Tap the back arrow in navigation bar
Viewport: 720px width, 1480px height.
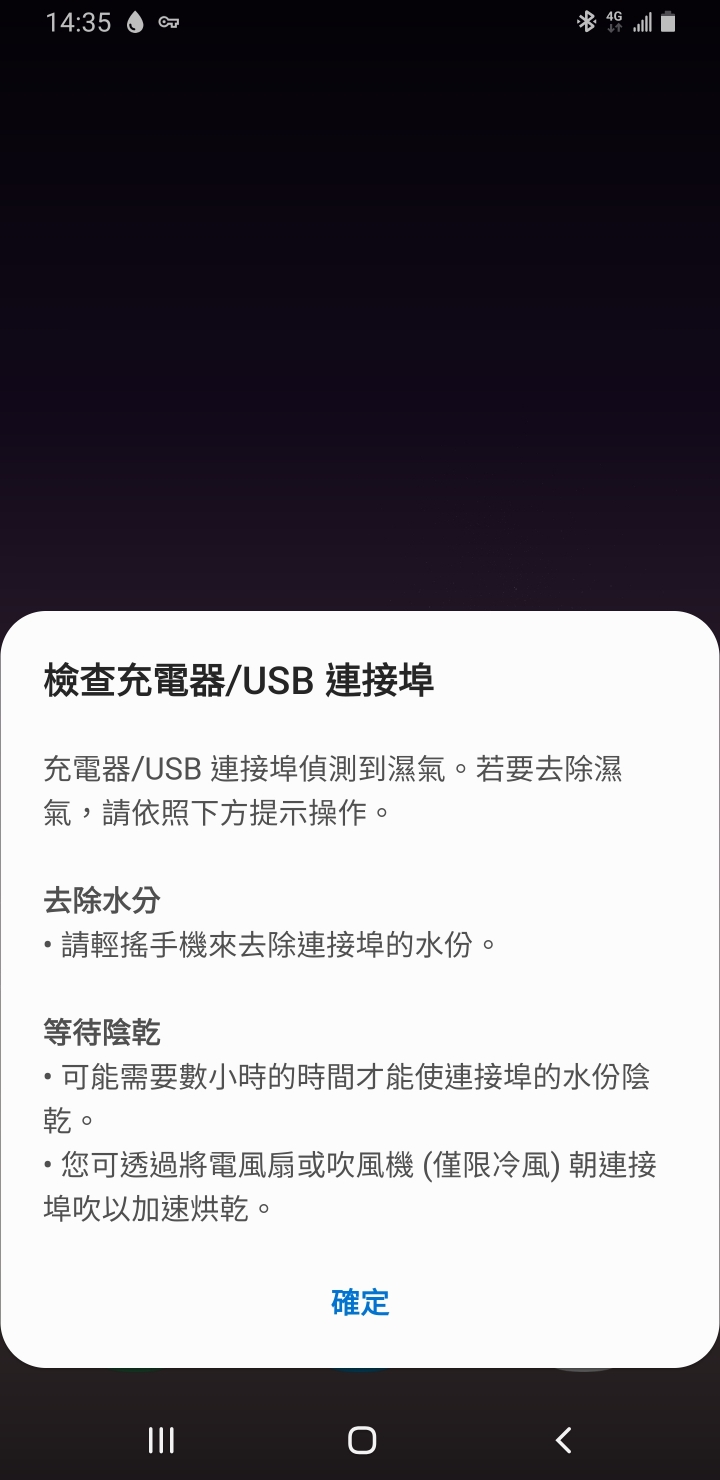click(563, 1440)
